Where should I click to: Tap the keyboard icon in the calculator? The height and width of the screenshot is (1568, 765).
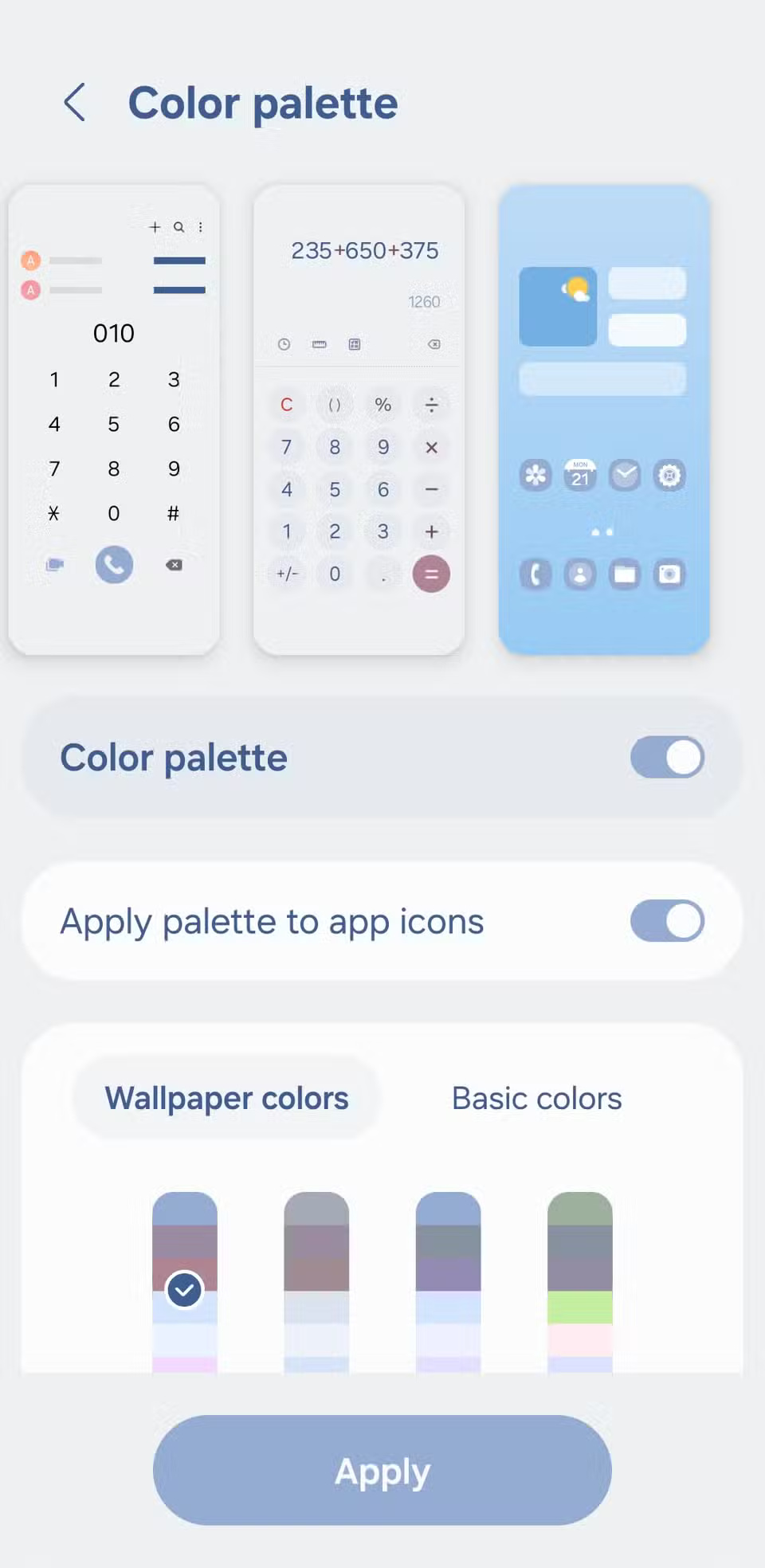pyautogui.click(x=320, y=344)
